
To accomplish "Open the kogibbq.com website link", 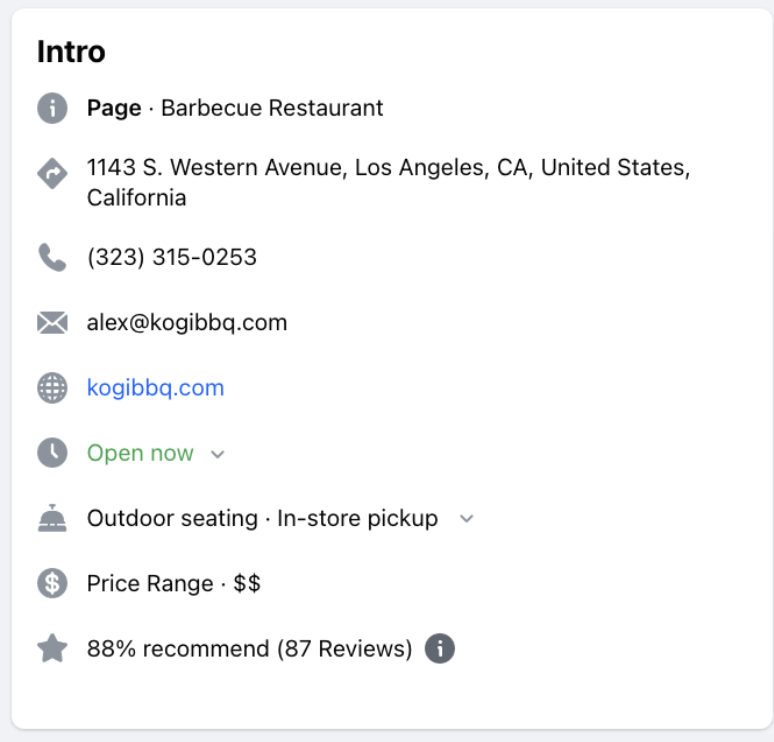I will pyautogui.click(x=155, y=388).
